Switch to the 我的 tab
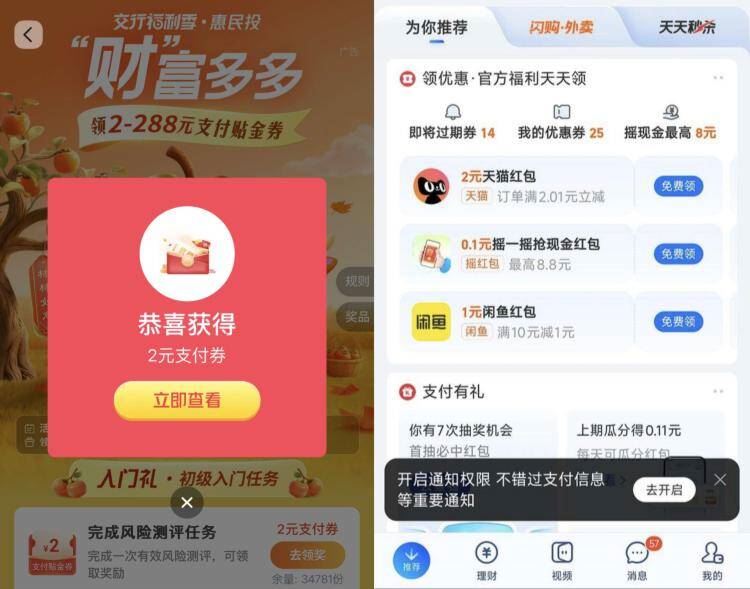750x589 pixels. [712, 561]
